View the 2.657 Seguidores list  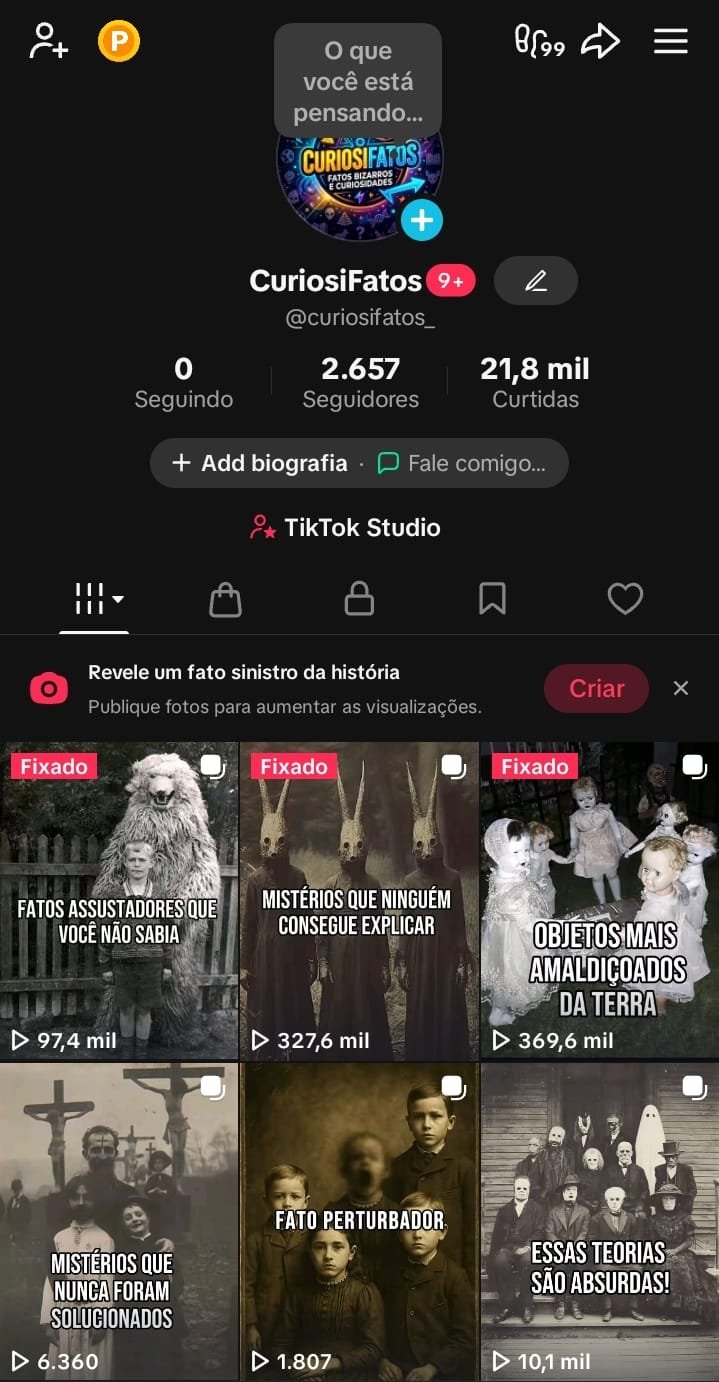pyautogui.click(x=360, y=383)
